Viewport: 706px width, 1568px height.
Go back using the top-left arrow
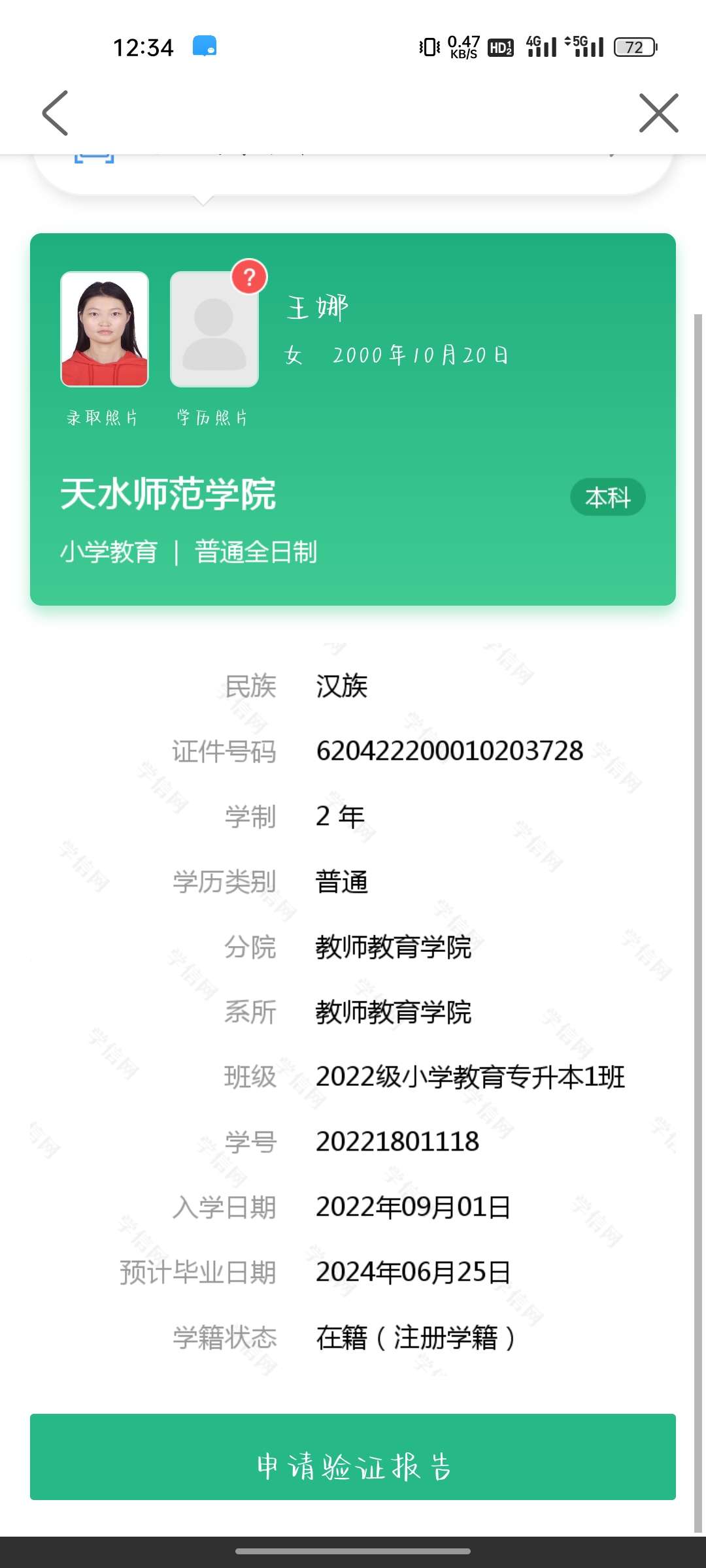coord(56,113)
